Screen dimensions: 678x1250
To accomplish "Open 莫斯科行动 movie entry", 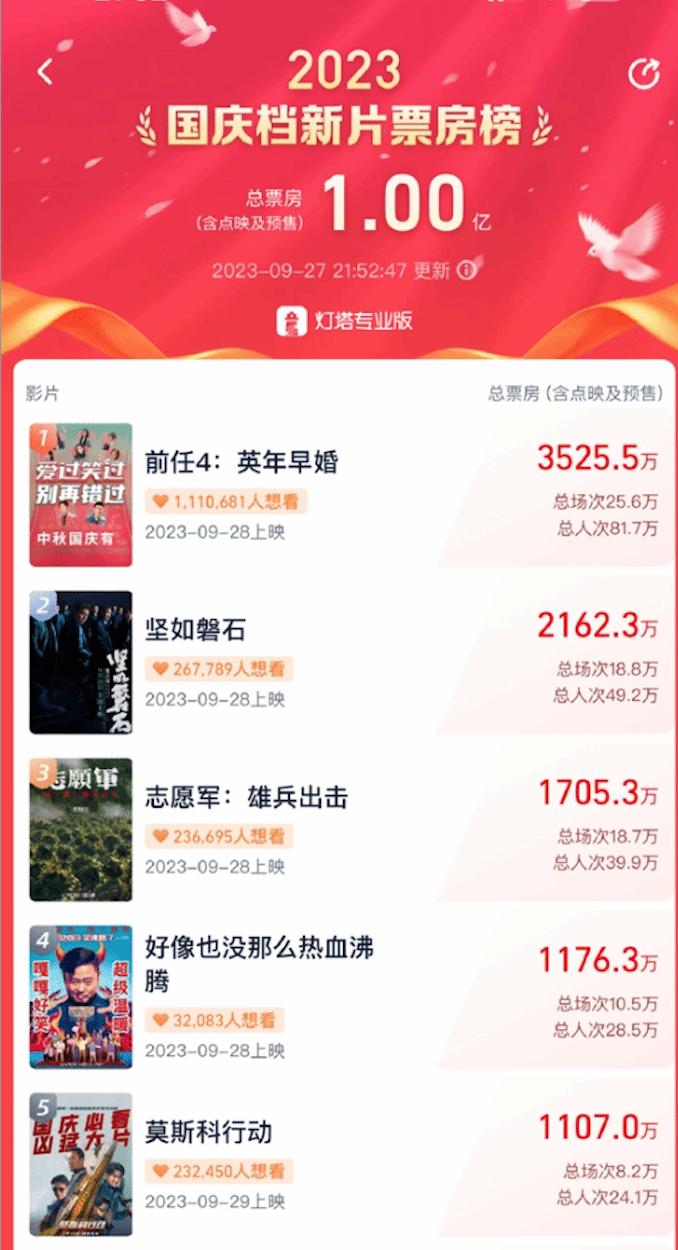I will (x=209, y=1132).
